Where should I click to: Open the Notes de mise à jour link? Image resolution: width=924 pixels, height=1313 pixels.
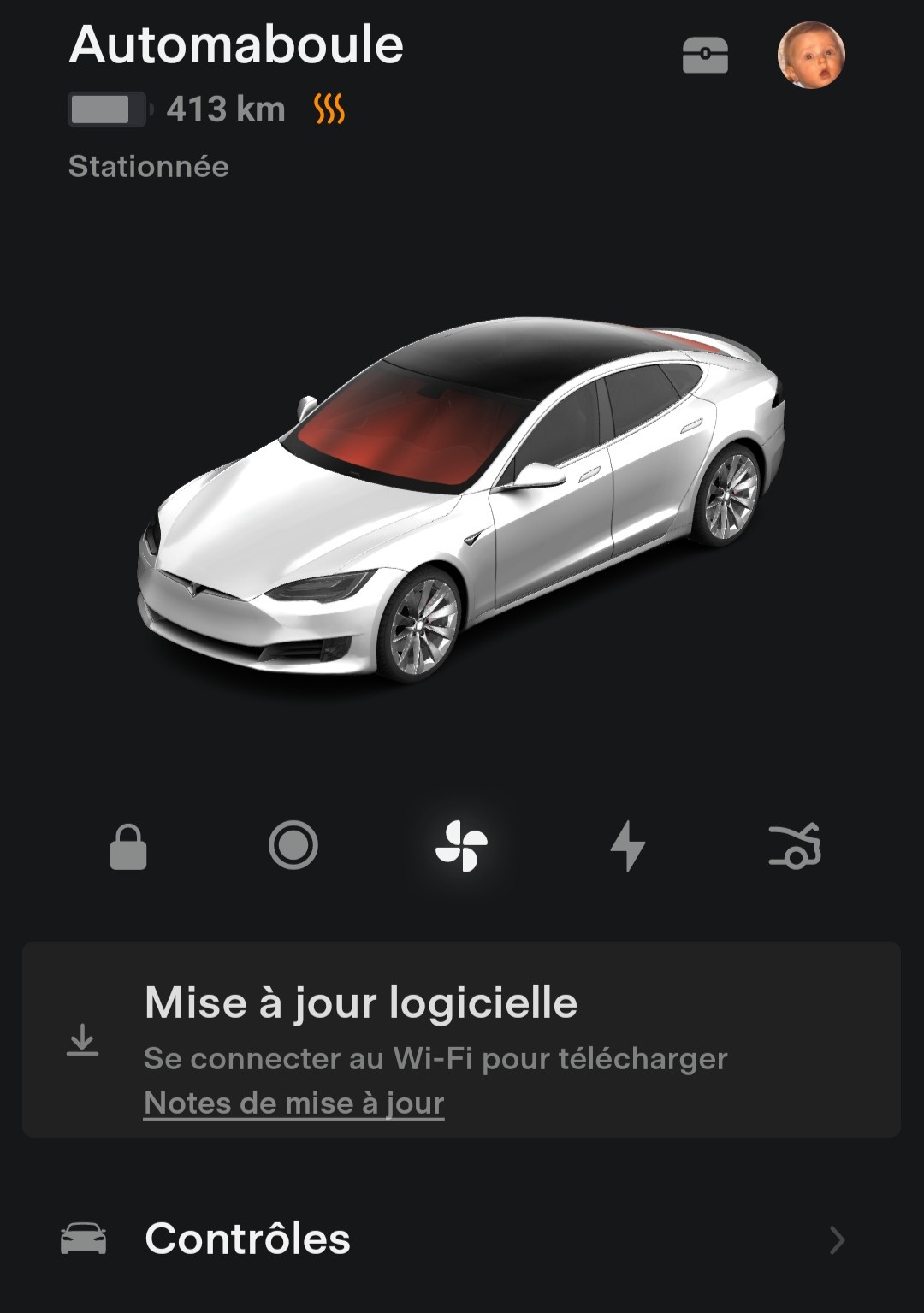pyautogui.click(x=294, y=1103)
